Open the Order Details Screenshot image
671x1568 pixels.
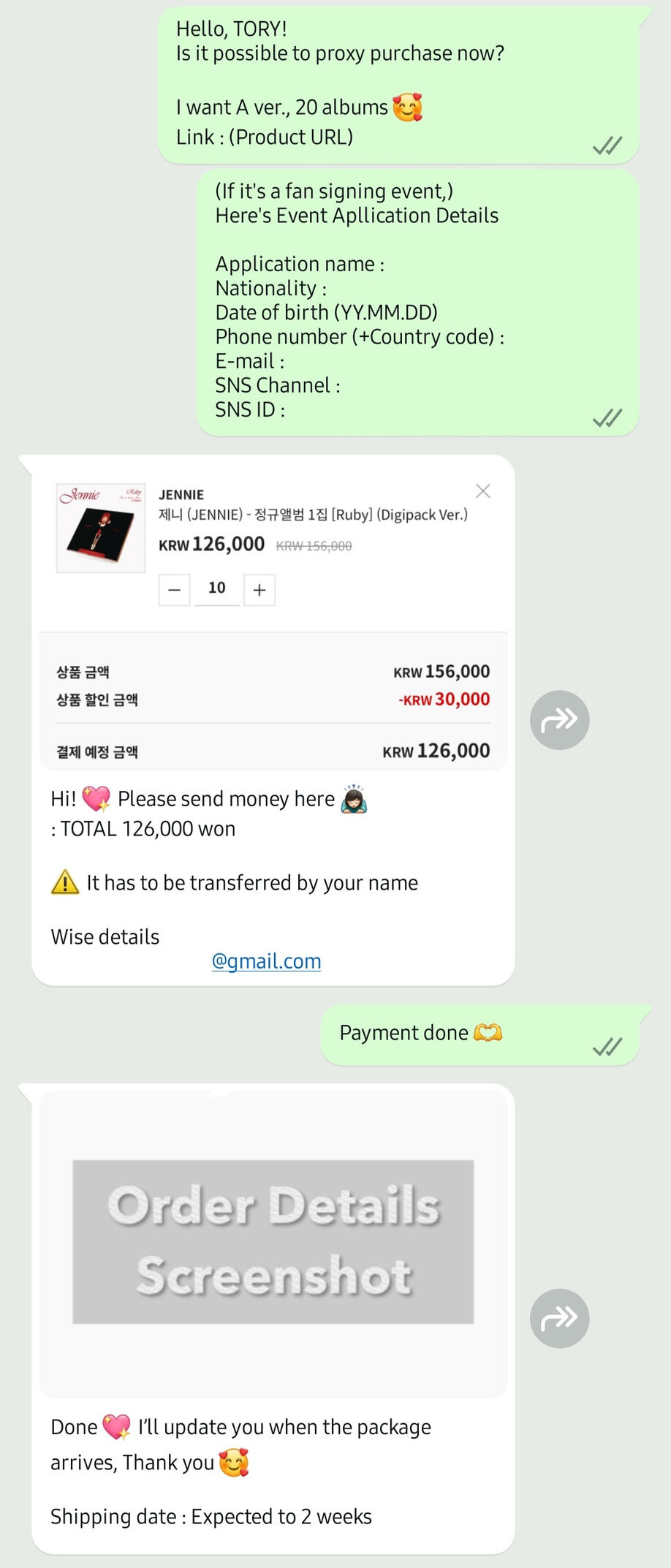pyautogui.click(x=273, y=1243)
